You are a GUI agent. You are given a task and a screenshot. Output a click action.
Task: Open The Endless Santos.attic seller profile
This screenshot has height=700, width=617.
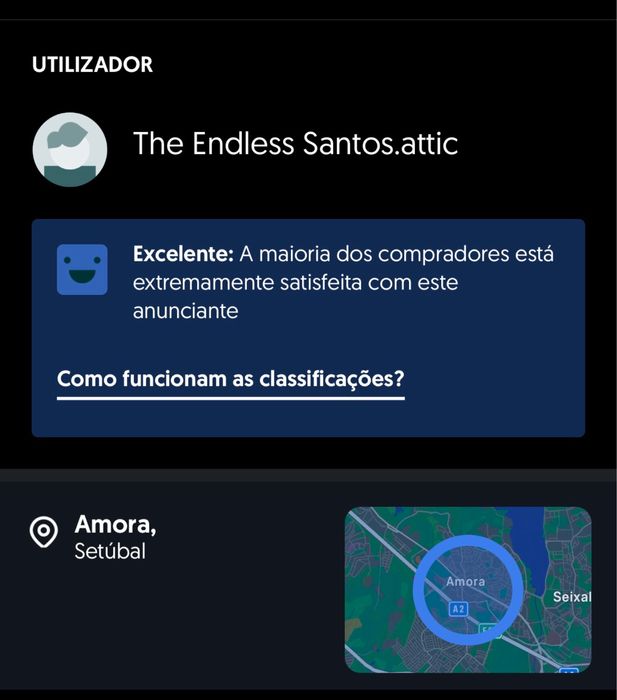pos(295,144)
